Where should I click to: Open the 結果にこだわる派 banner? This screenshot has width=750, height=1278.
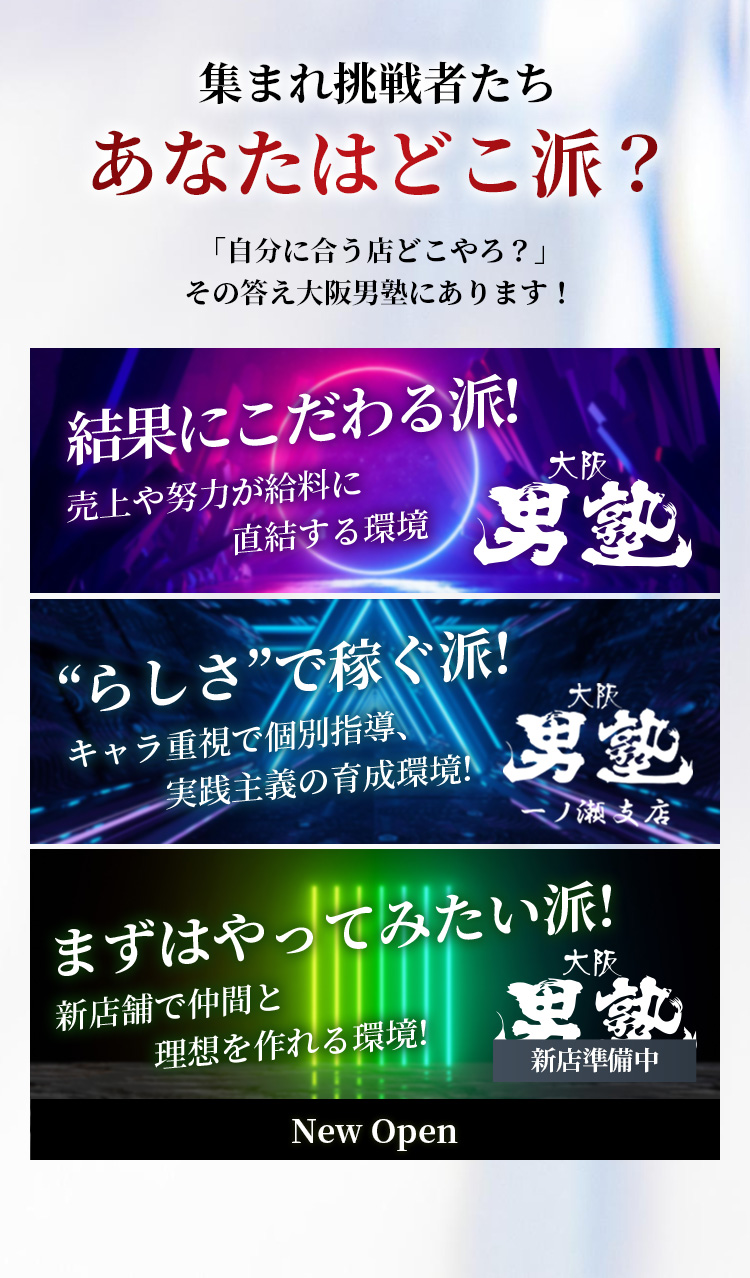(374, 470)
